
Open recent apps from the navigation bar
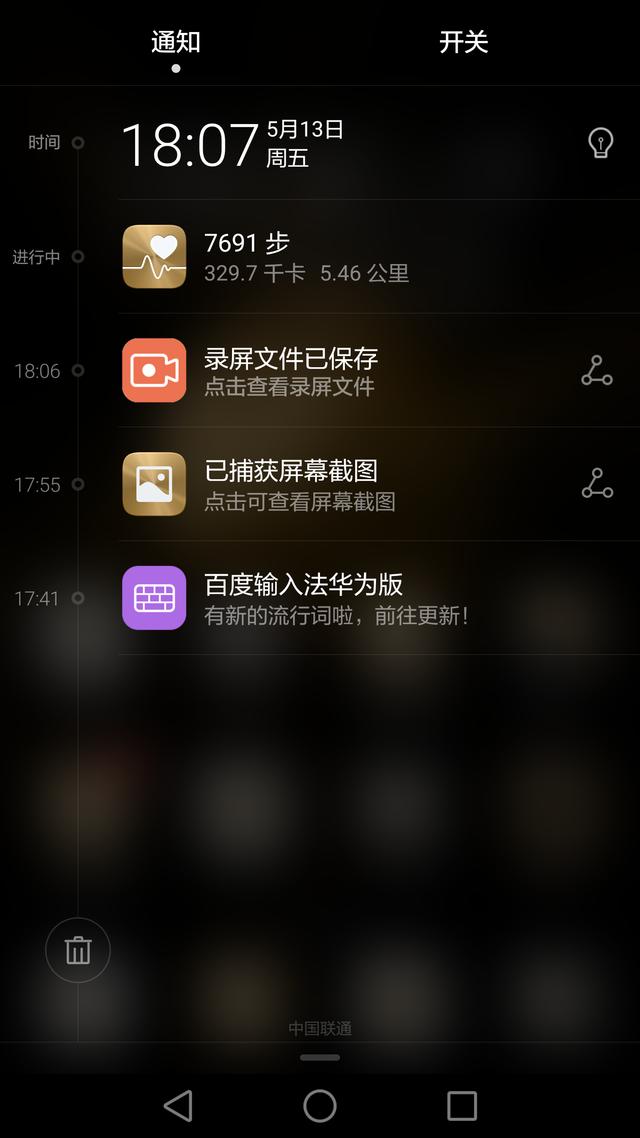tap(461, 1106)
